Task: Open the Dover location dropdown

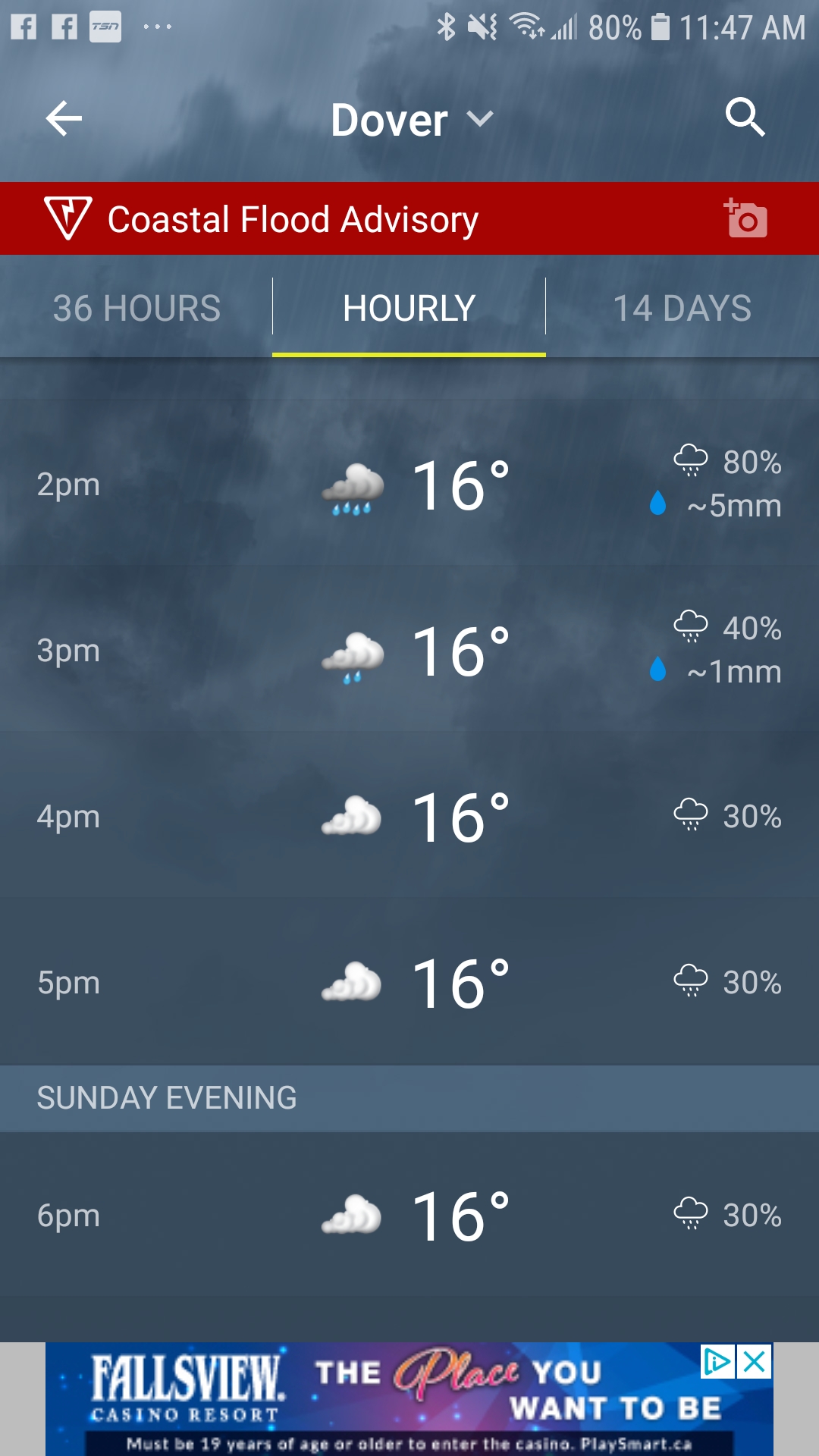Action: [412, 120]
